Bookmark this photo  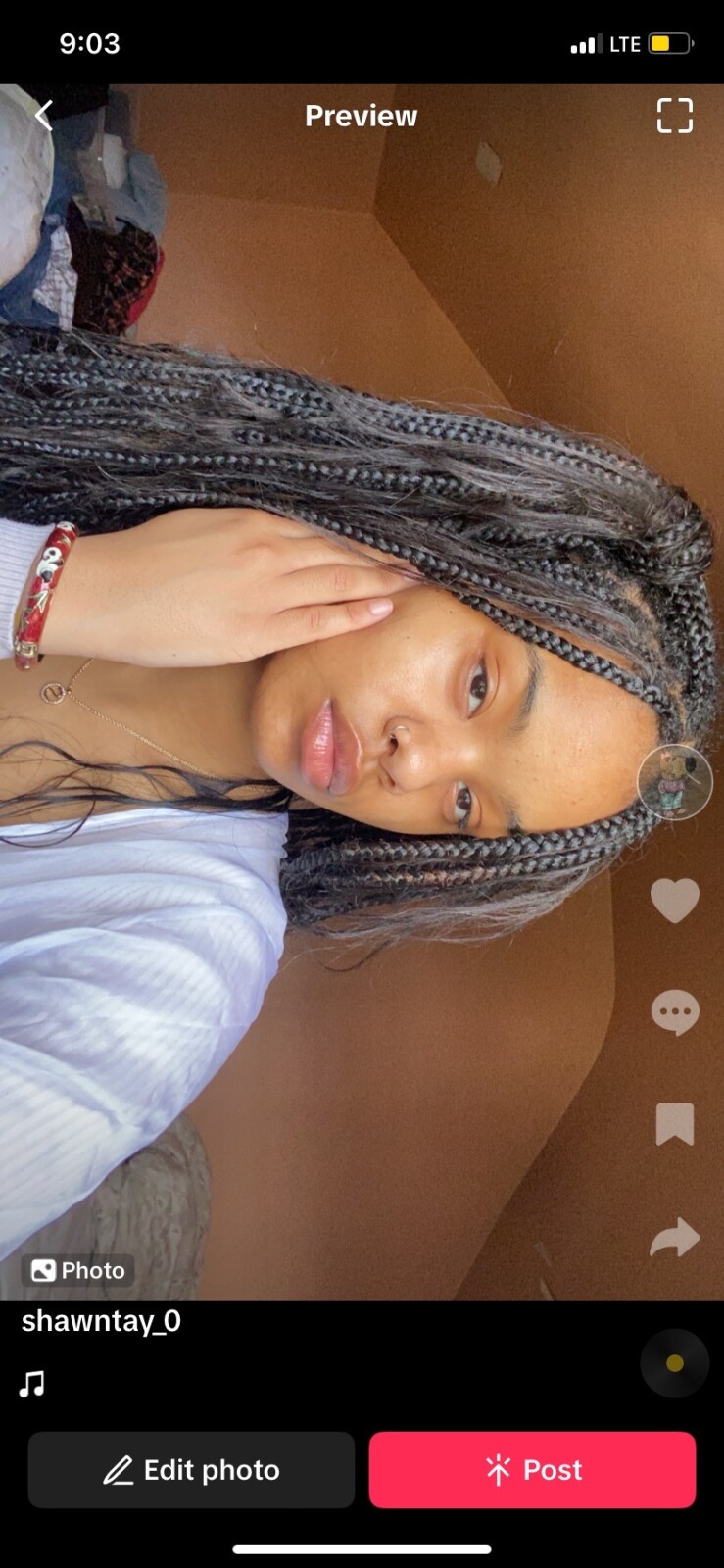click(675, 1124)
